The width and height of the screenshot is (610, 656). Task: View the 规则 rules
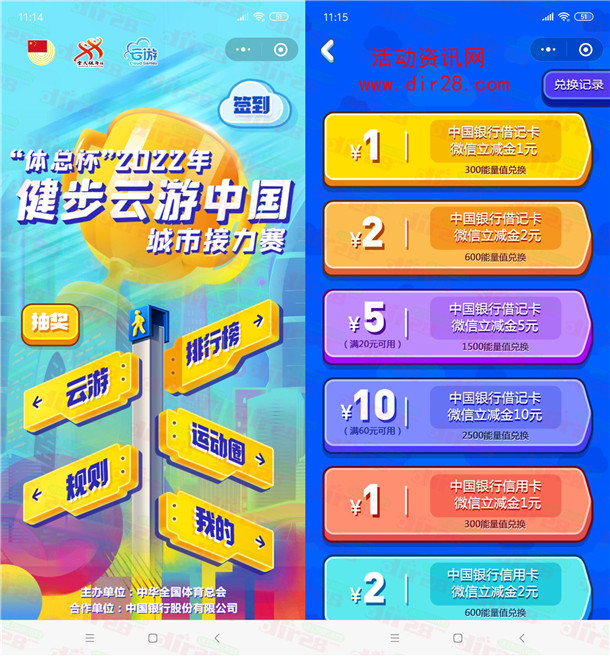(83, 483)
